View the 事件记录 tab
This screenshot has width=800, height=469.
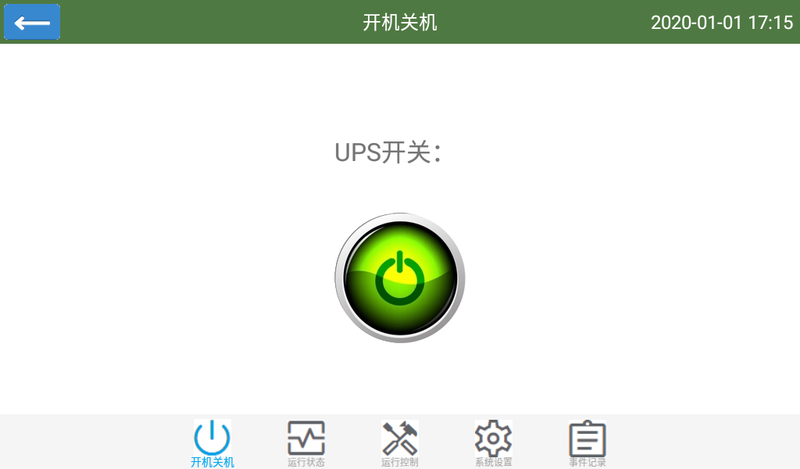(x=587, y=443)
